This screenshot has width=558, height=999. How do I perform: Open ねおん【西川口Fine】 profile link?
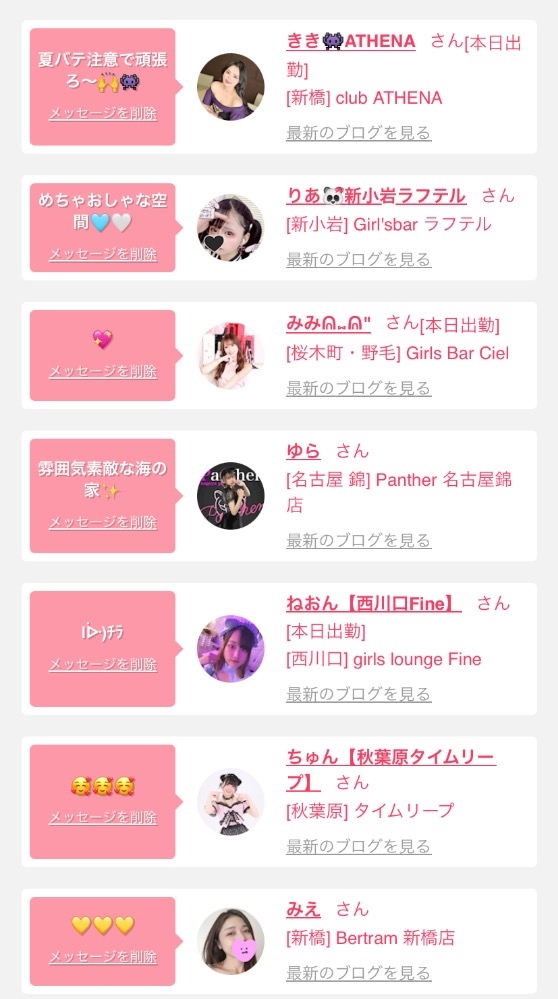(374, 603)
